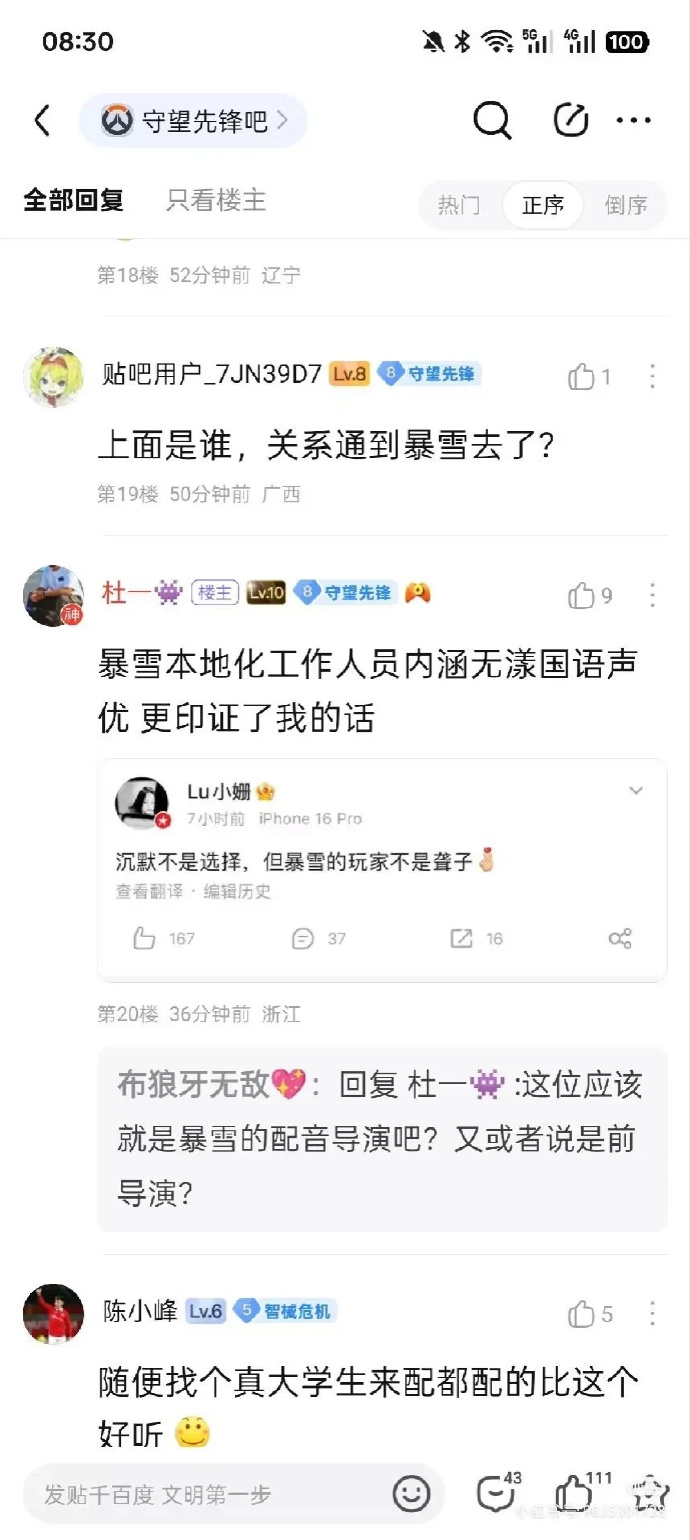690x1540 pixels.
Task: Search within the forum
Action: 492,121
